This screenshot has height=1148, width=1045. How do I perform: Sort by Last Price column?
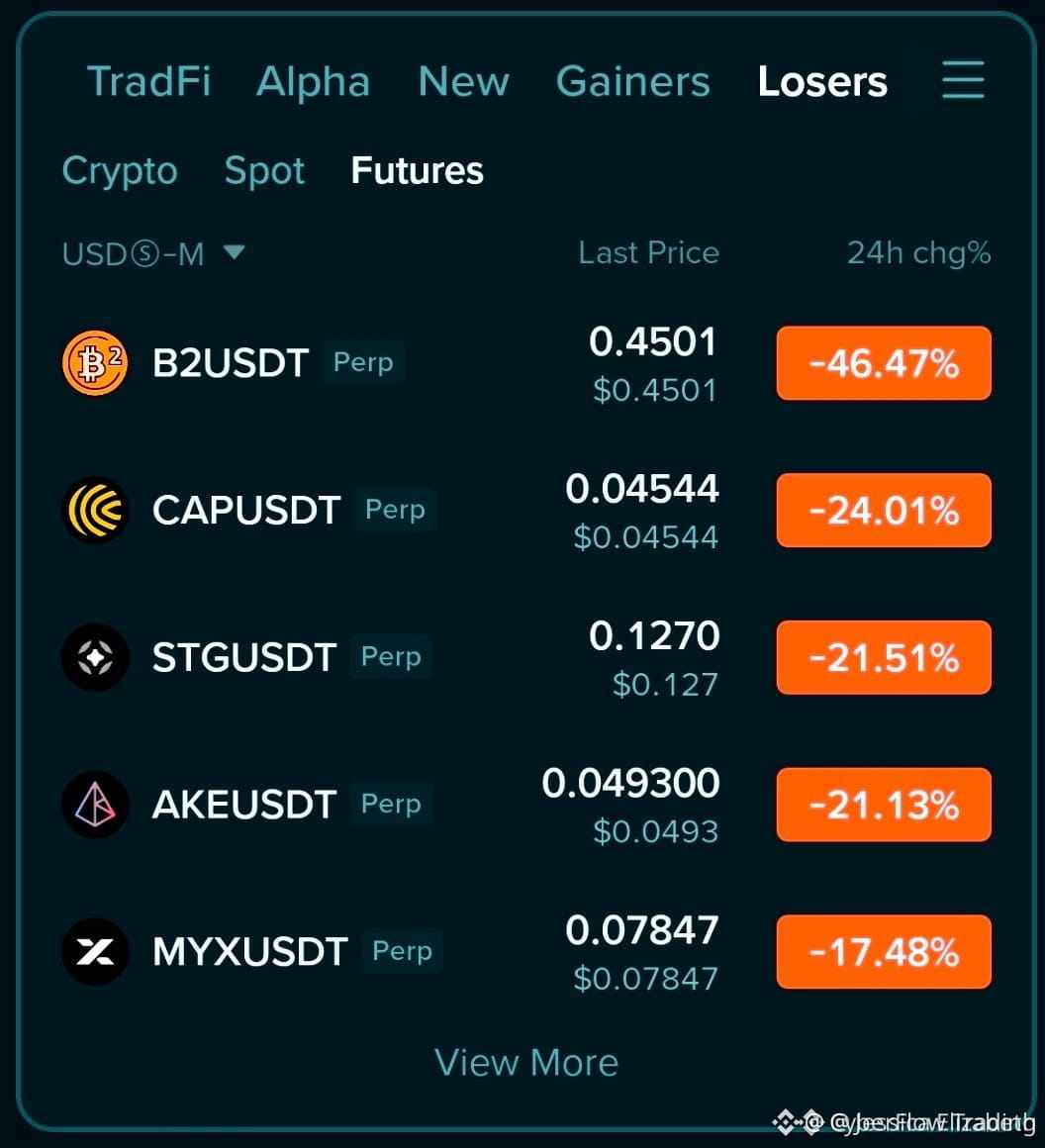click(648, 253)
